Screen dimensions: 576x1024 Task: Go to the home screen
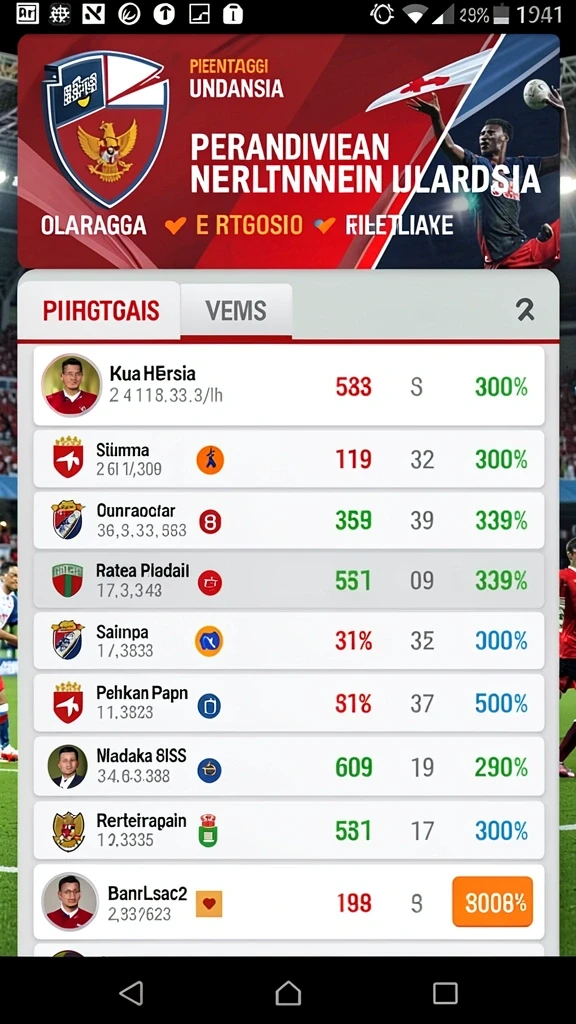point(288,993)
